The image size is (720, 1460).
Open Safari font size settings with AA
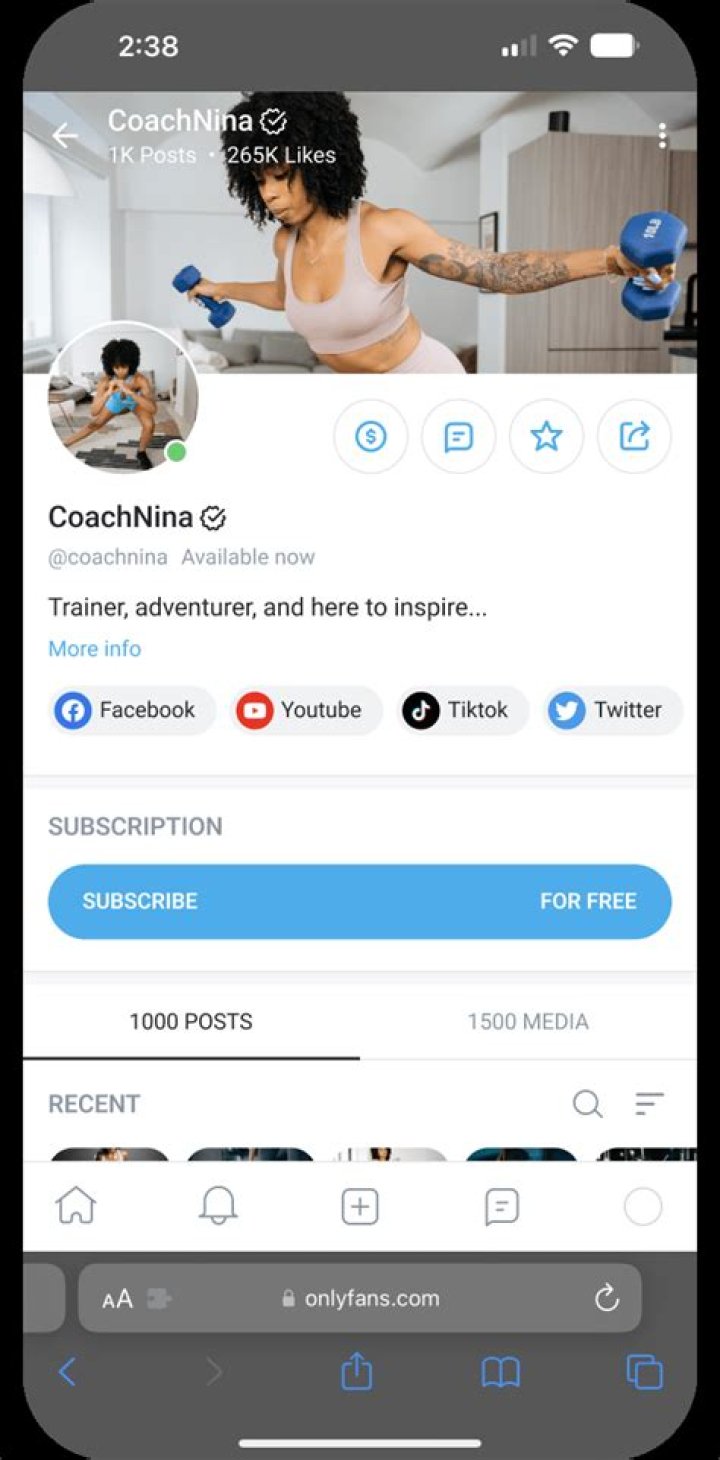pos(117,1298)
